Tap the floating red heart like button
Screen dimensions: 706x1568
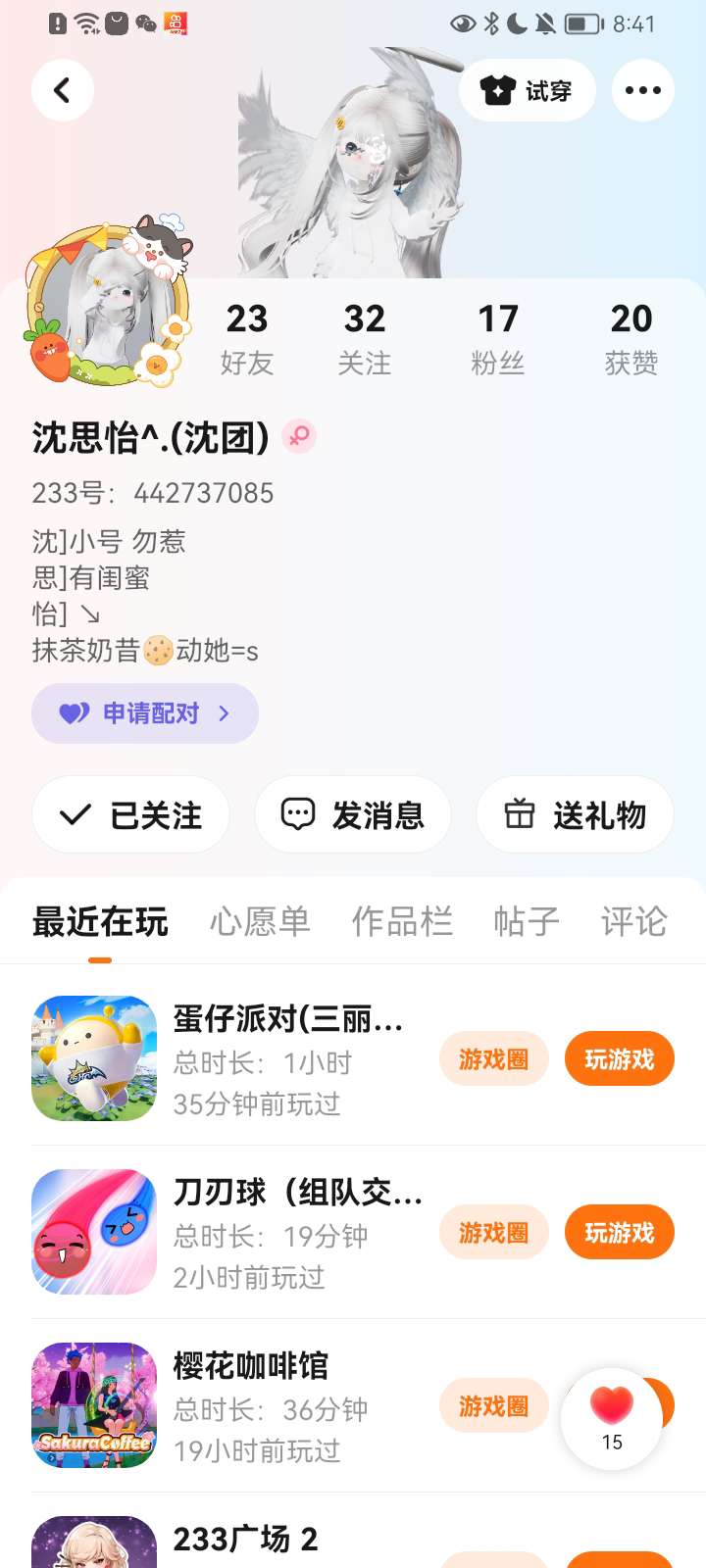pos(612,1417)
